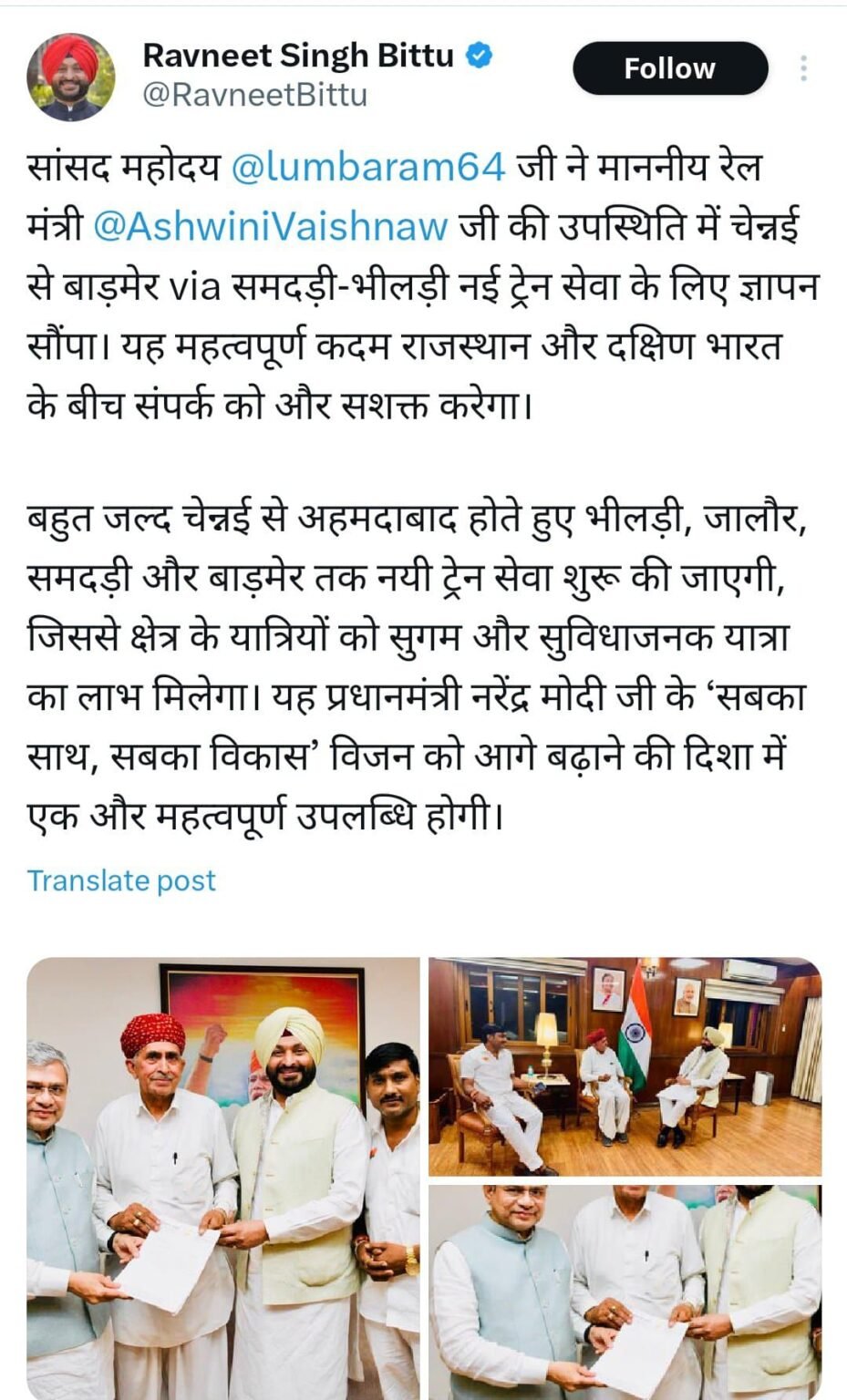This screenshot has width=847, height=1400.
Task: Open the bottom-right close-up handover photo
Action: coord(625,1291)
